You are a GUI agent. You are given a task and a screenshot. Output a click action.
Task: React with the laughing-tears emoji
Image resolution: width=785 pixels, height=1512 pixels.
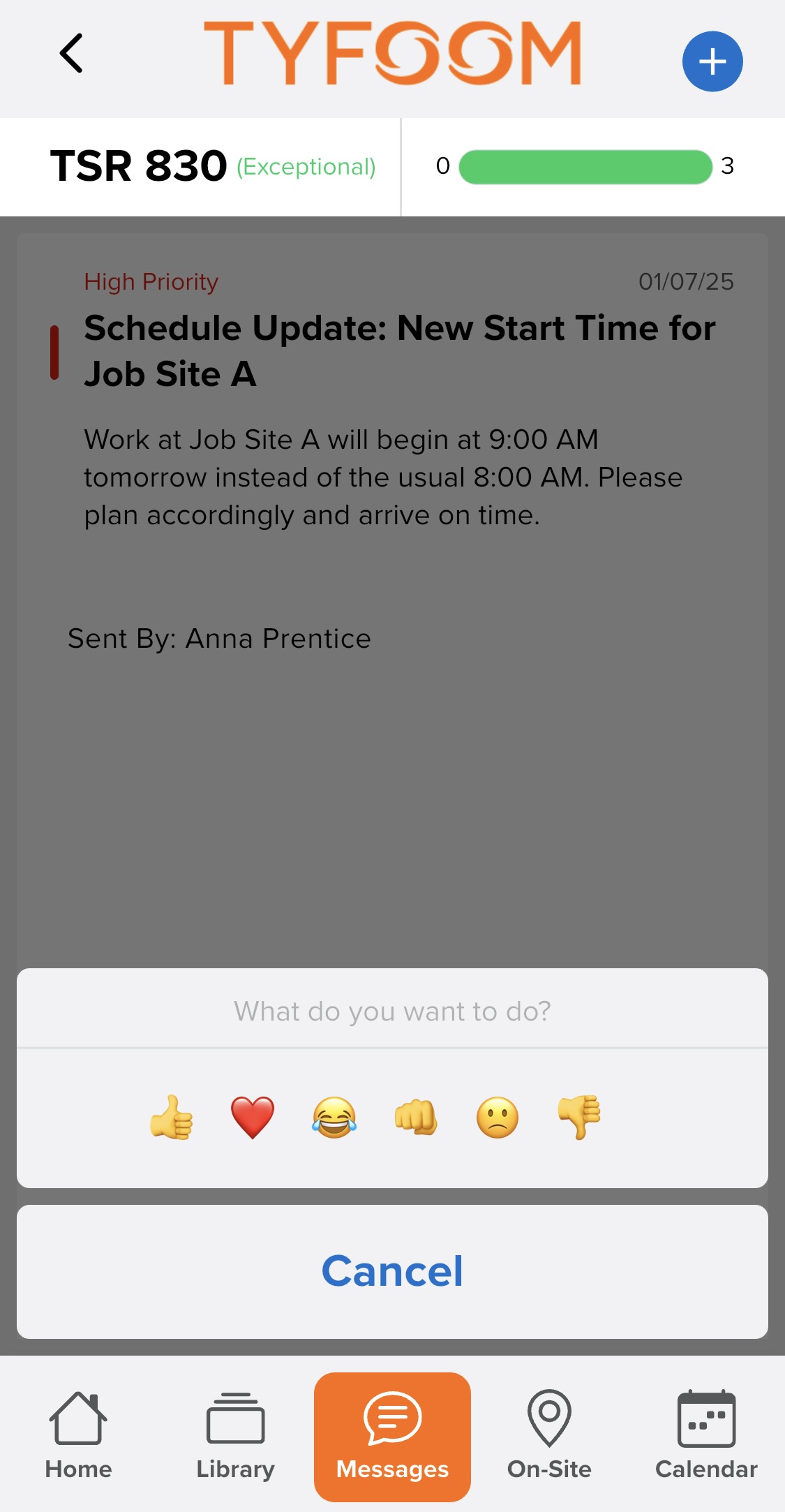pyautogui.click(x=334, y=1118)
